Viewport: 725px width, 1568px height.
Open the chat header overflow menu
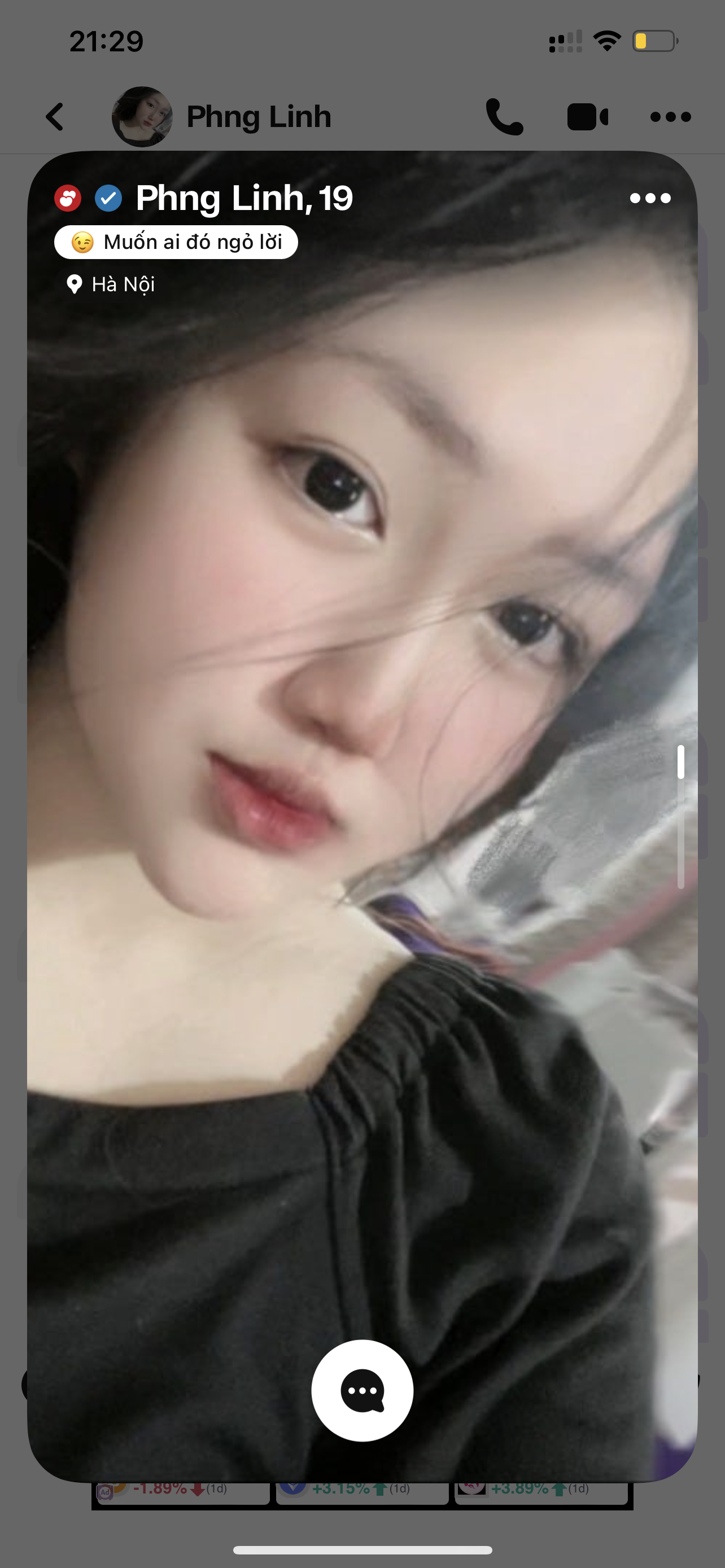pos(670,117)
